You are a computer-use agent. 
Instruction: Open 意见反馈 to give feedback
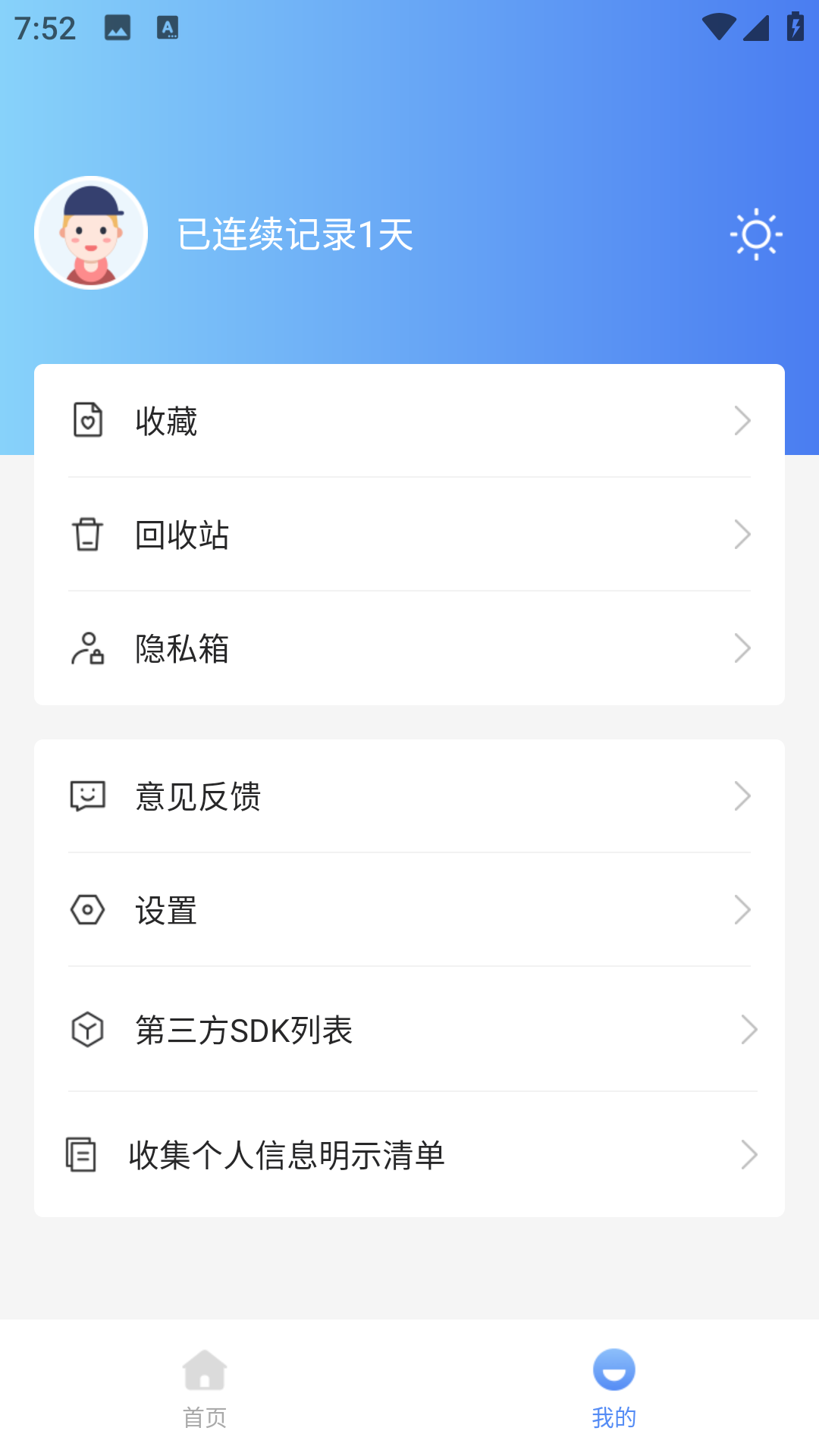tap(197, 795)
